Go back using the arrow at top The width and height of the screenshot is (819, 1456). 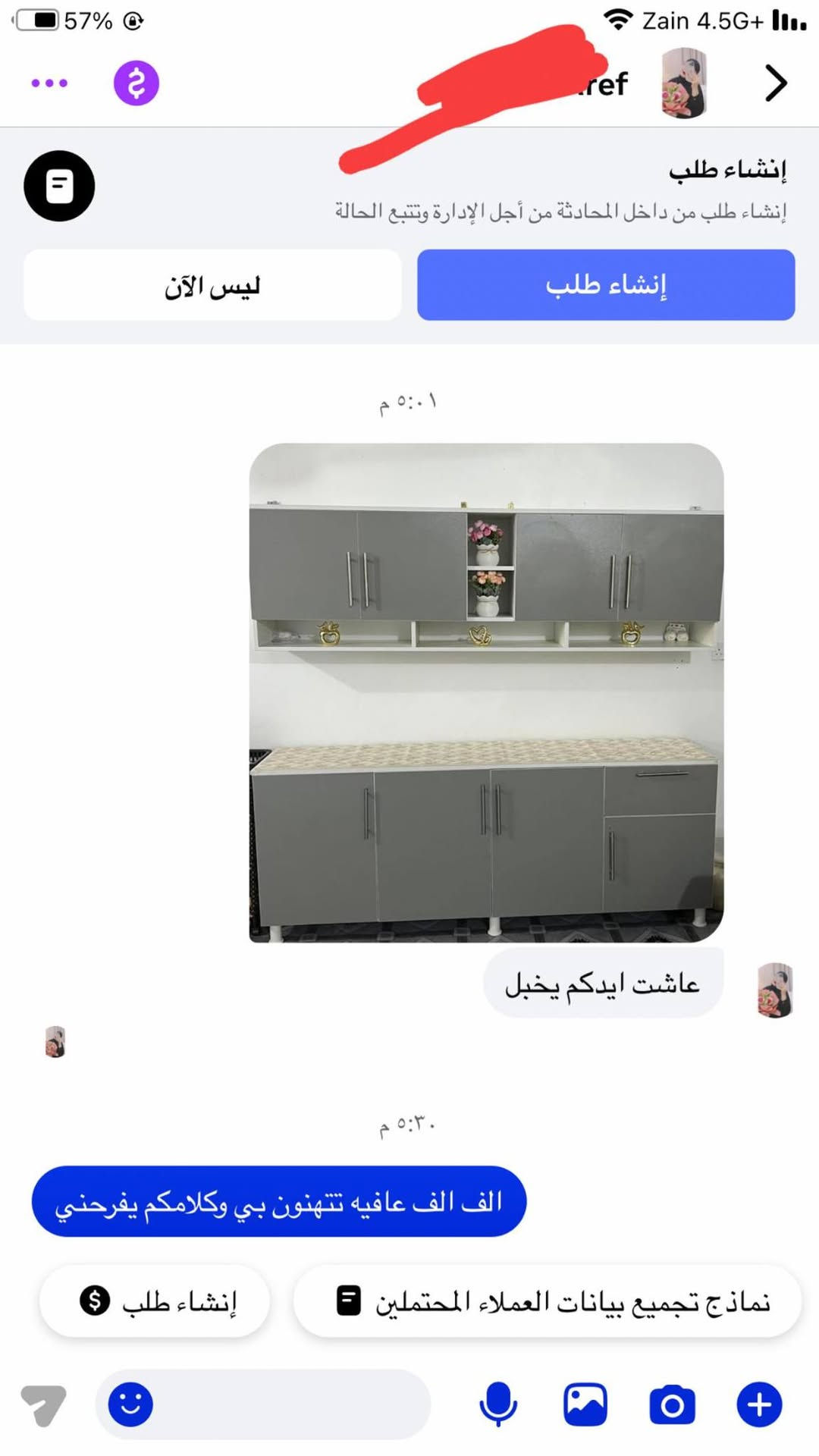pos(775,83)
